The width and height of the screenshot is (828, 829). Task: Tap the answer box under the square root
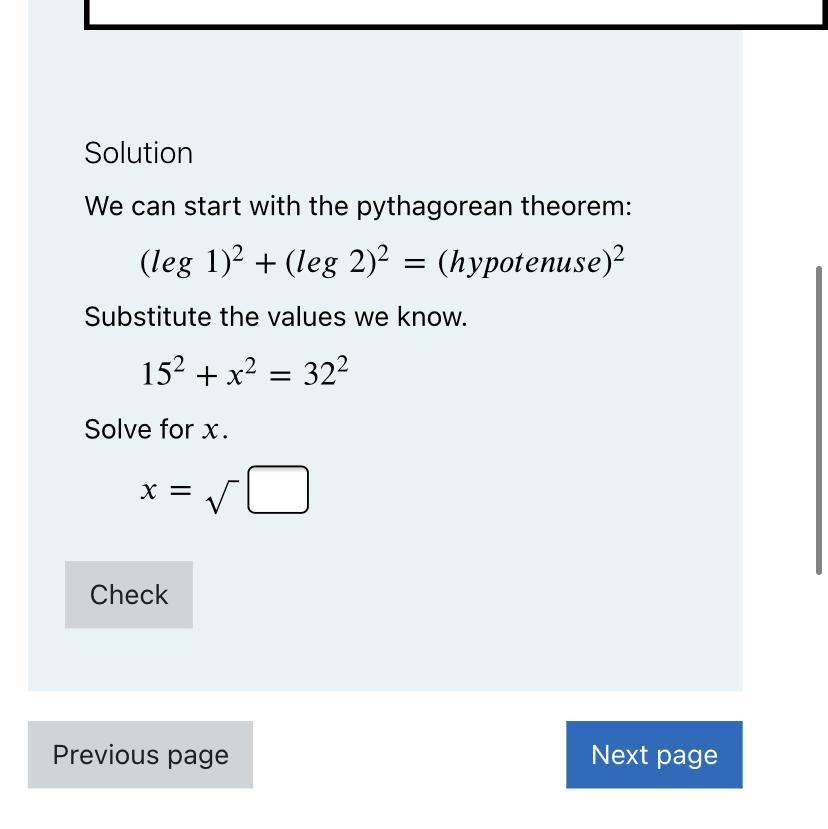[x=278, y=490]
